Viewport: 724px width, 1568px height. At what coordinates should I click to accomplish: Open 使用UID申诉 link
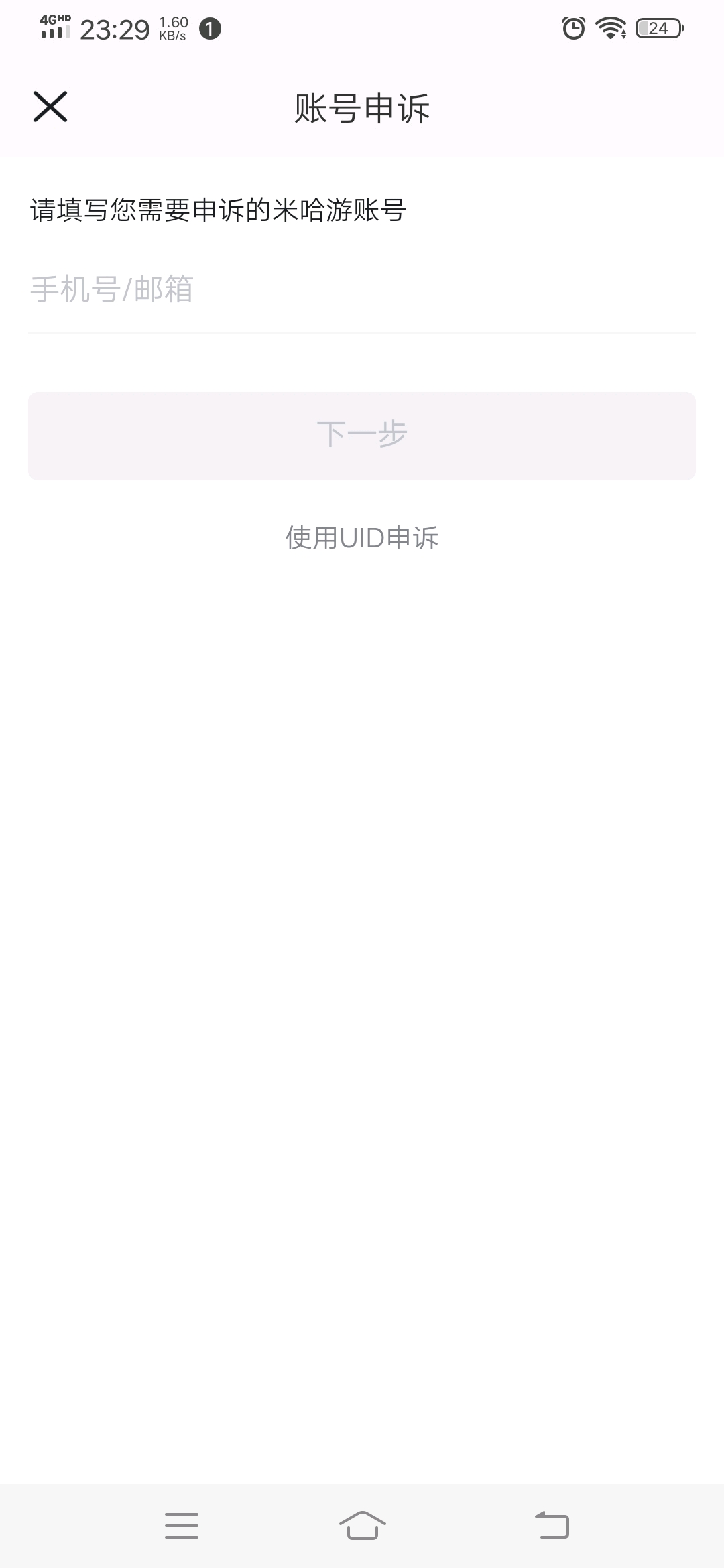pos(362,538)
